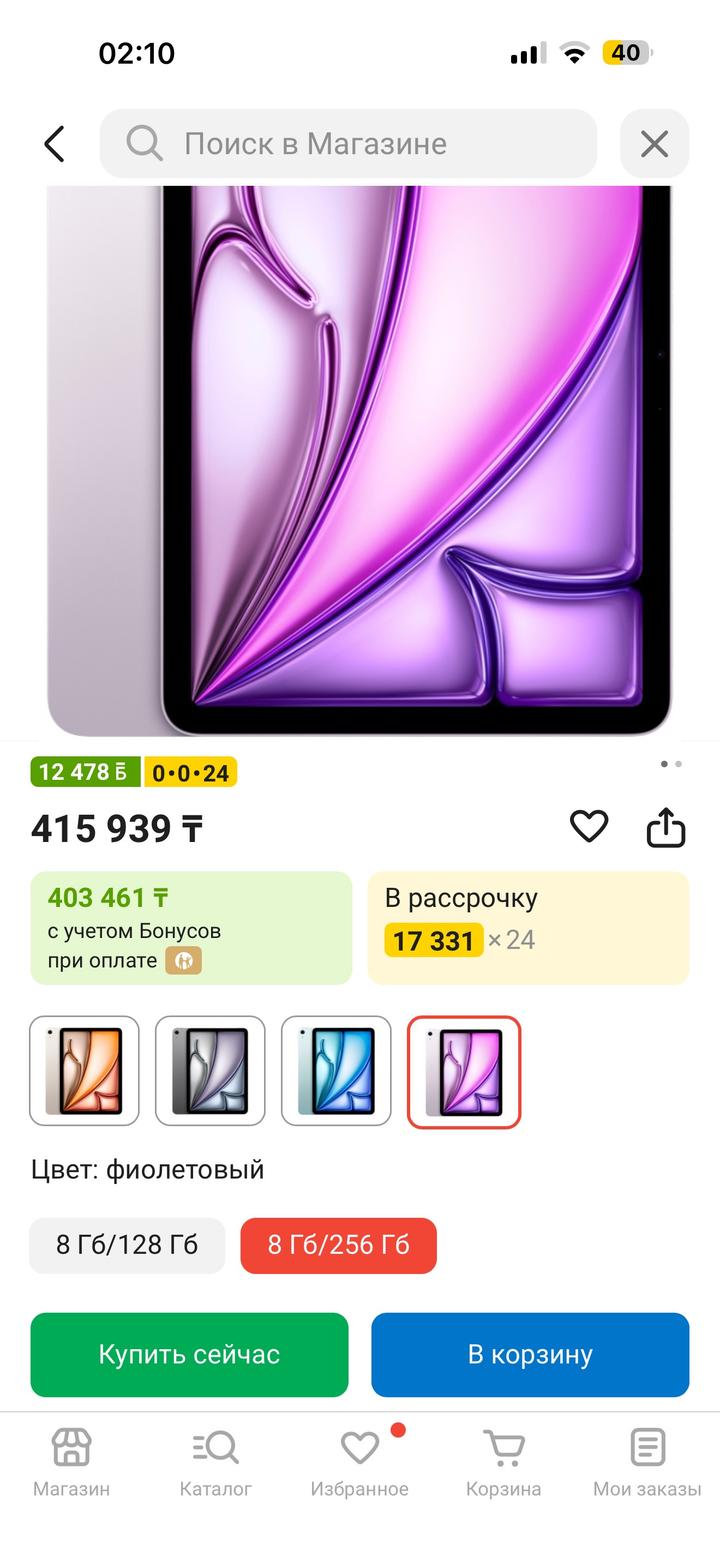Tap Купить сейчас to buy now

coord(189,1354)
